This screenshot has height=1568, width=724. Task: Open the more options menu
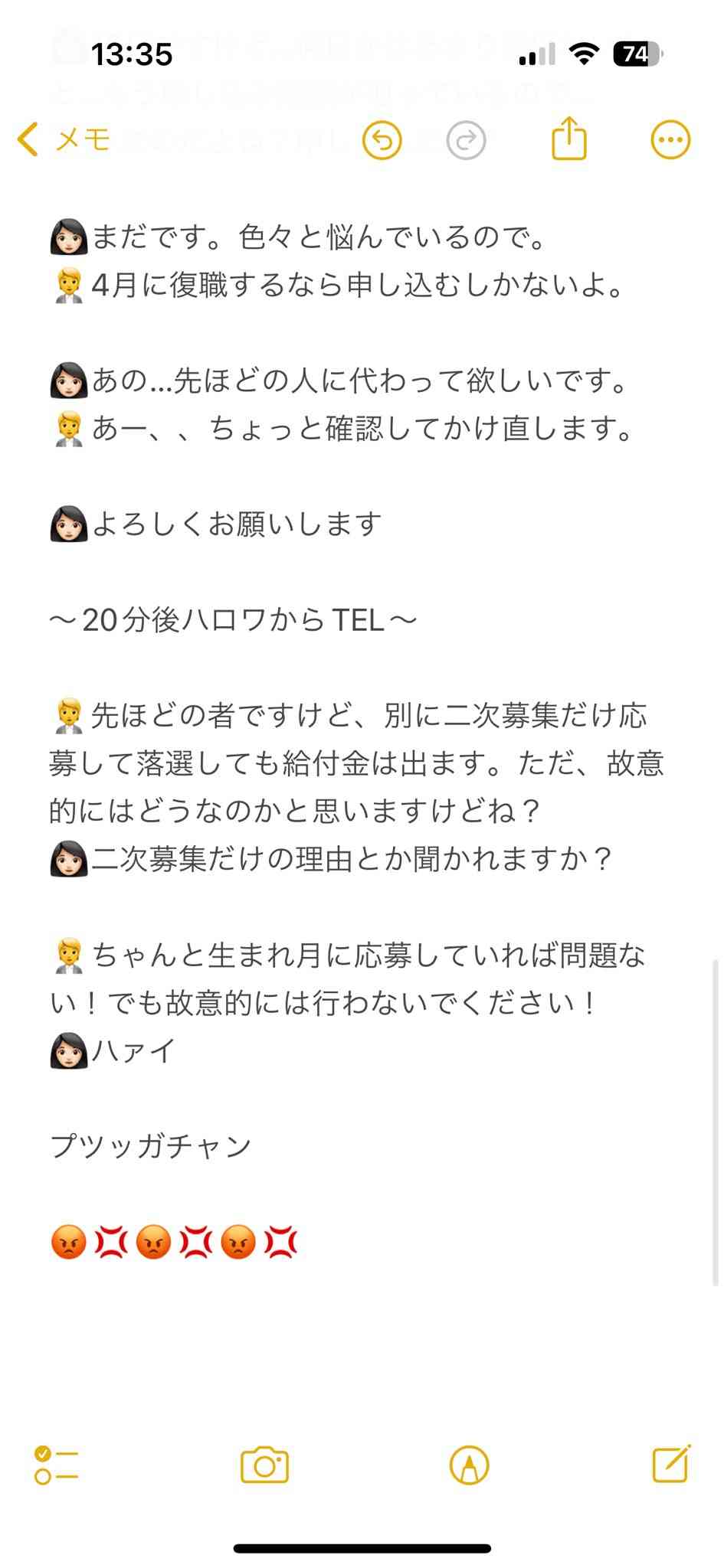point(670,140)
